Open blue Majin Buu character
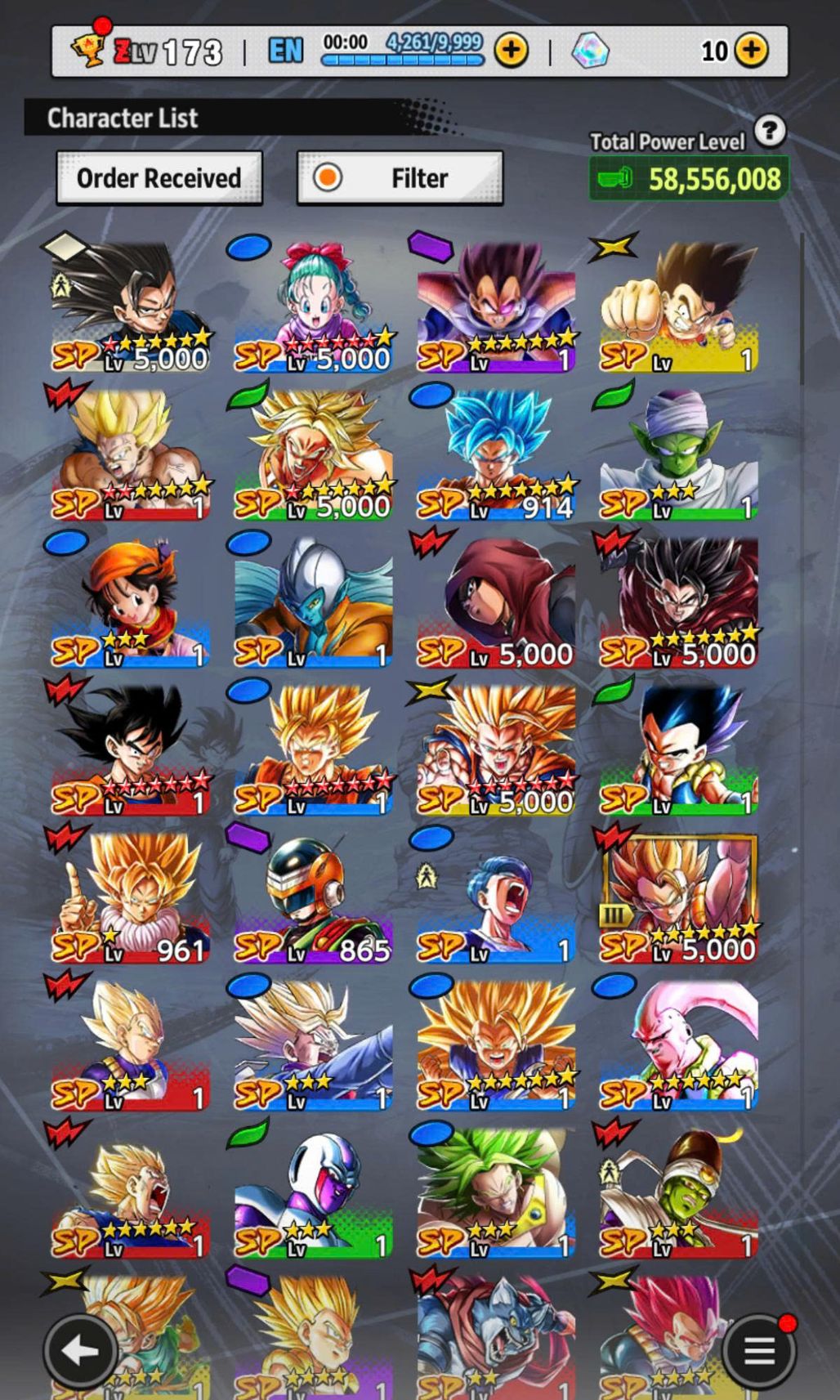840x1400 pixels. 679,1046
